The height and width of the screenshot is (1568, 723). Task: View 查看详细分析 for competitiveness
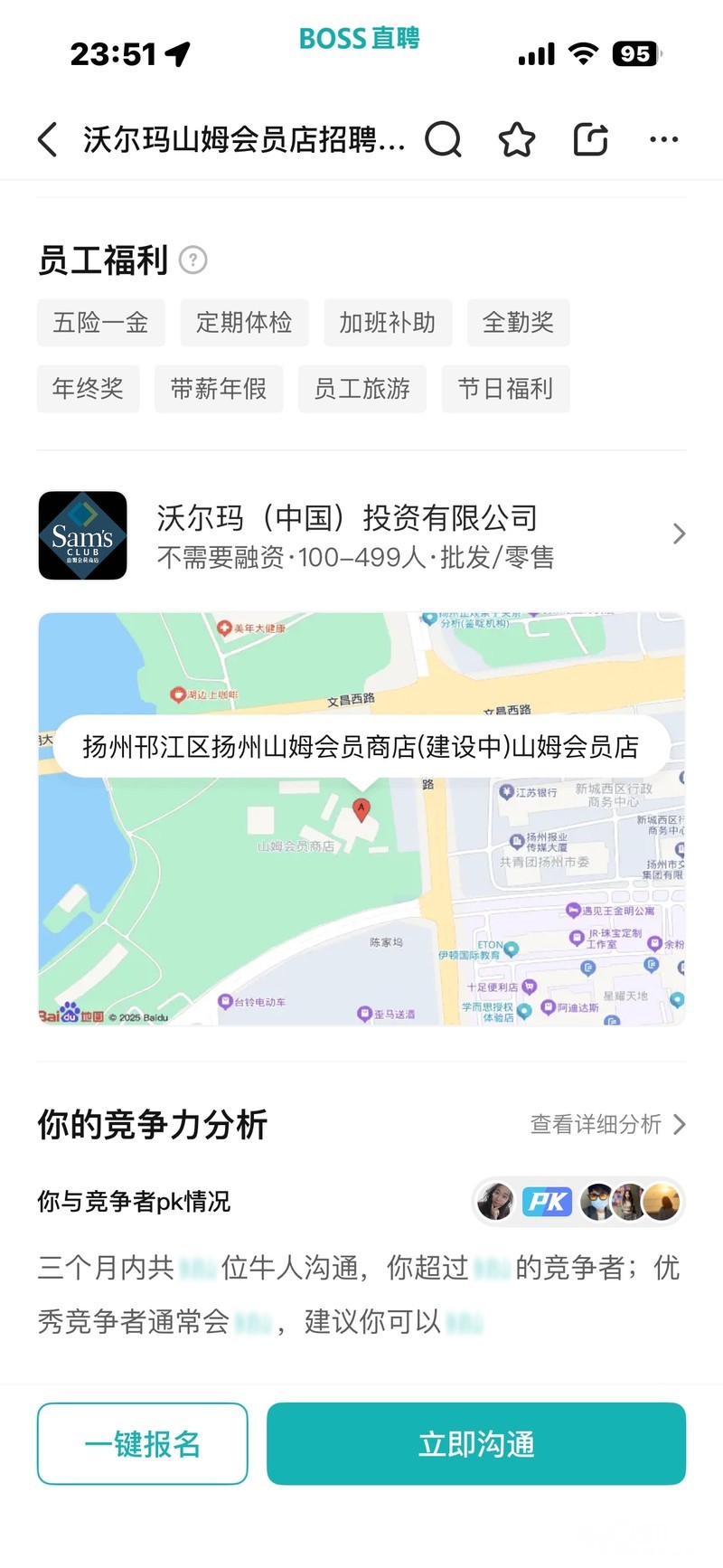[607, 1124]
